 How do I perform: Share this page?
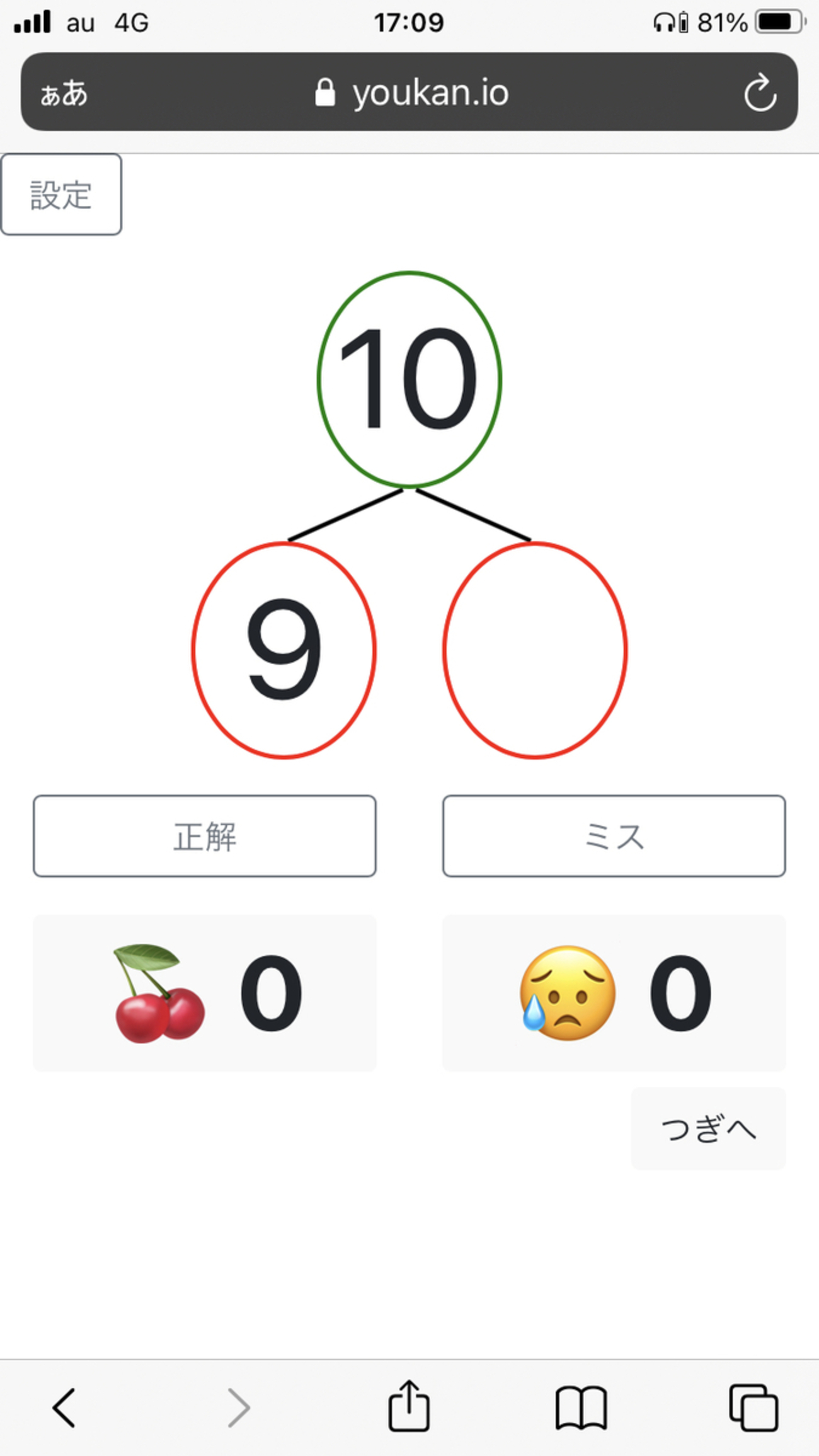pos(409,1406)
